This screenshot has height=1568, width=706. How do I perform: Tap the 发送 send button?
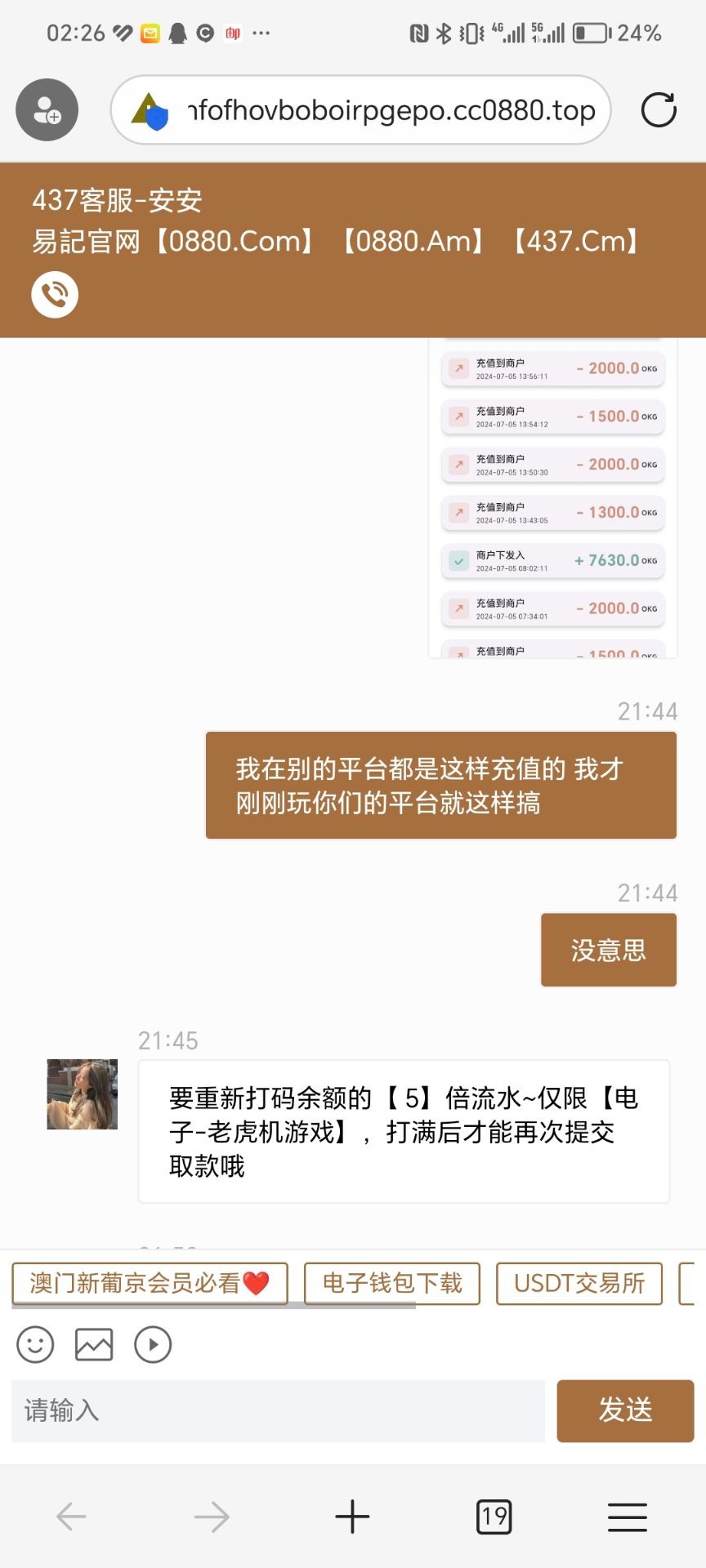pos(625,1410)
